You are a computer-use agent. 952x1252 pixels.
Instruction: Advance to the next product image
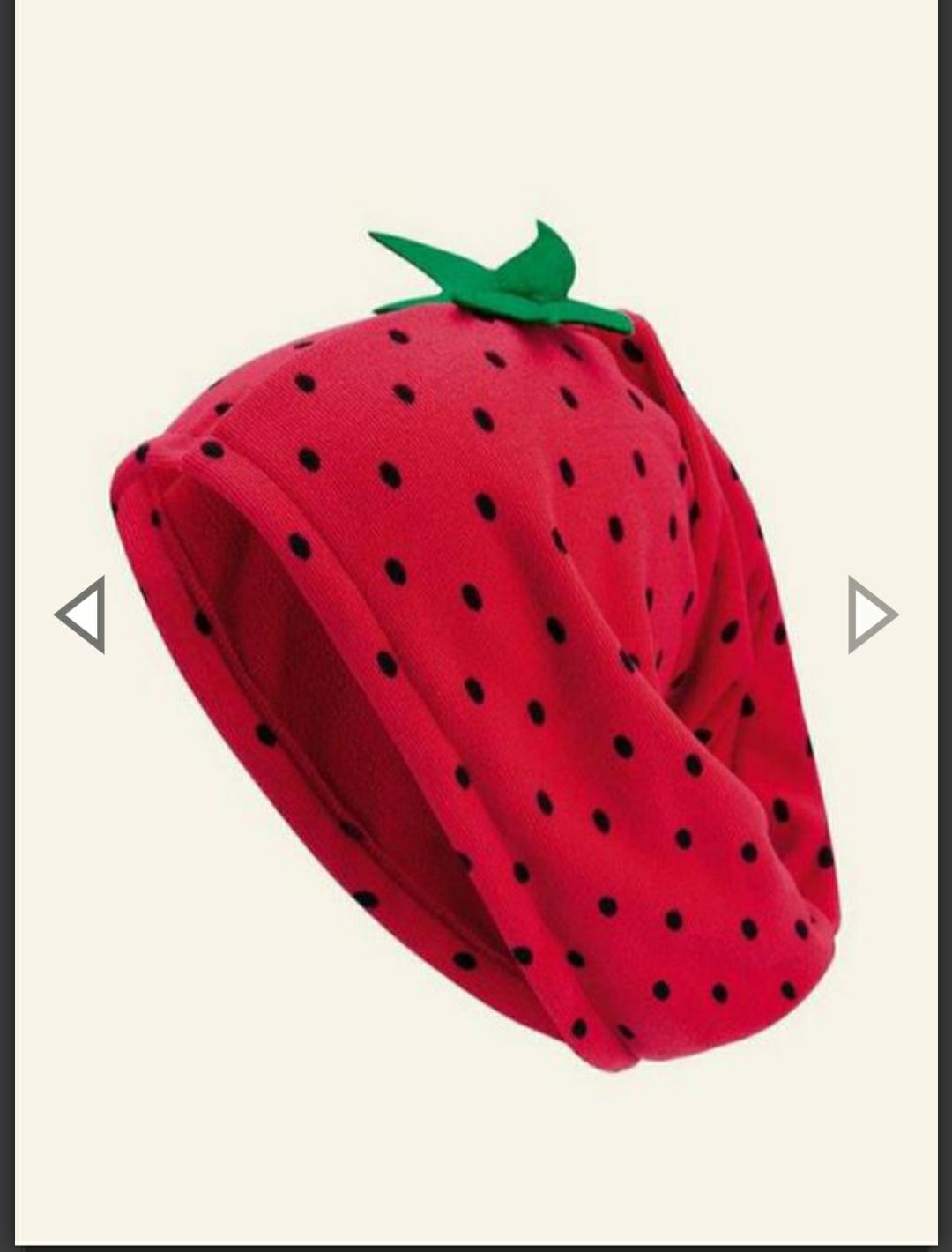tap(871, 615)
